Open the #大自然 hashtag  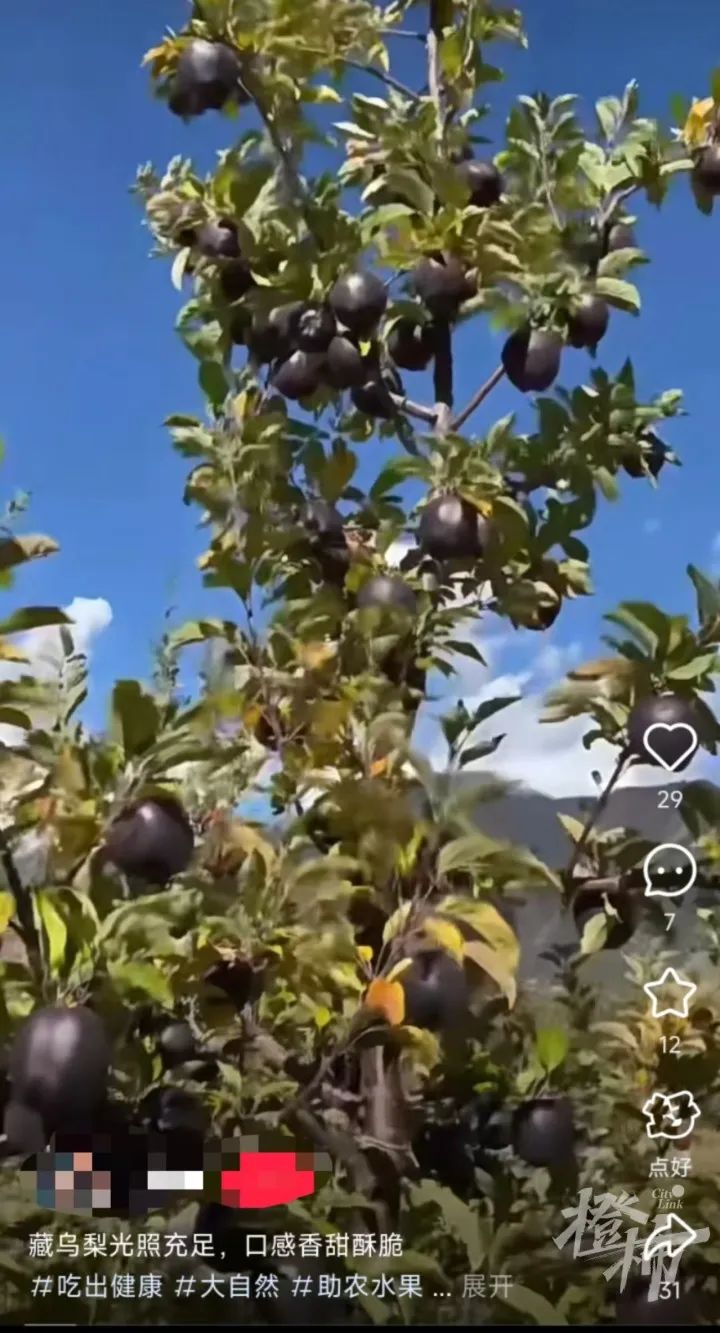click(x=227, y=1287)
